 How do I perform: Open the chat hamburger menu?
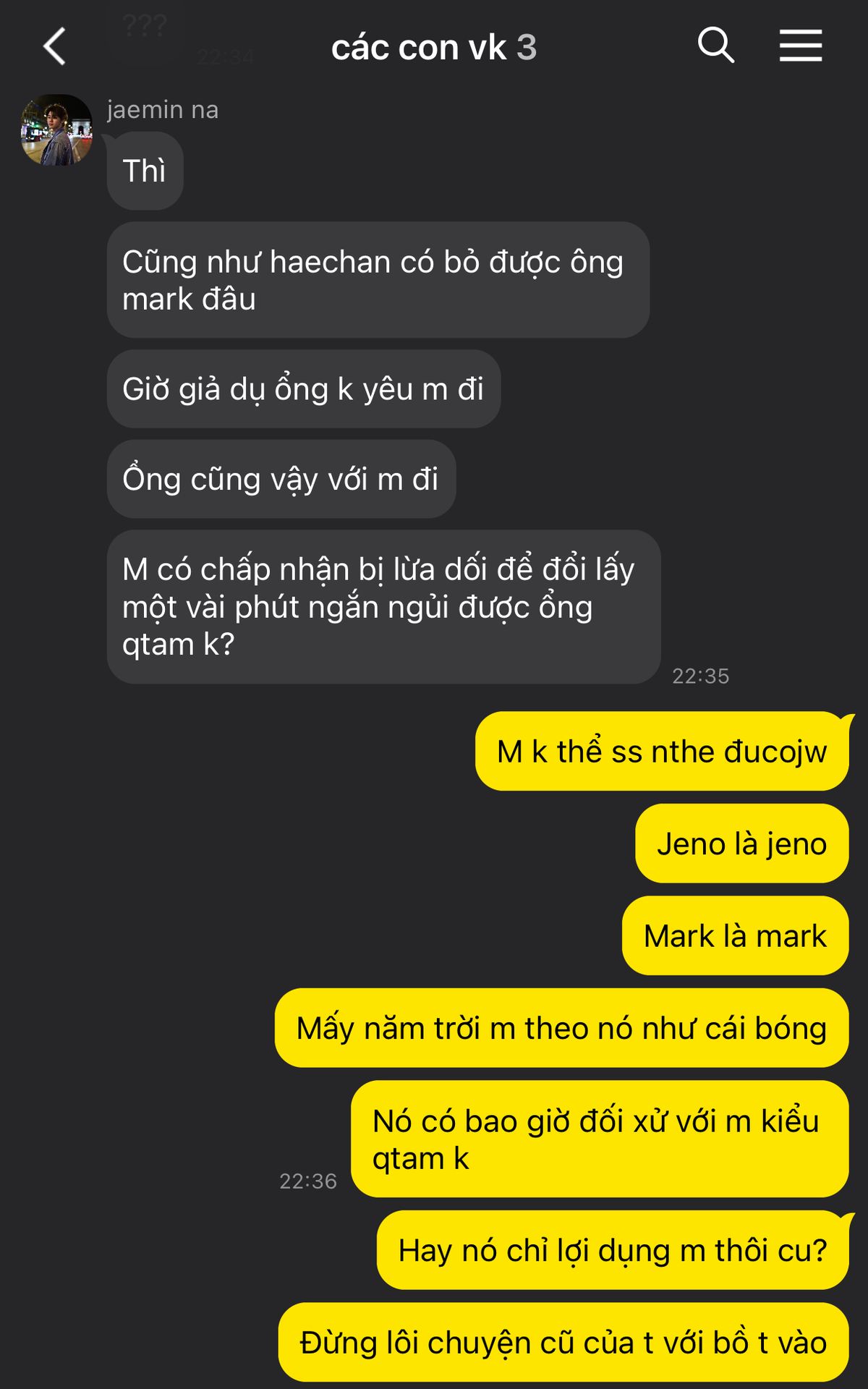[x=801, y=46]
